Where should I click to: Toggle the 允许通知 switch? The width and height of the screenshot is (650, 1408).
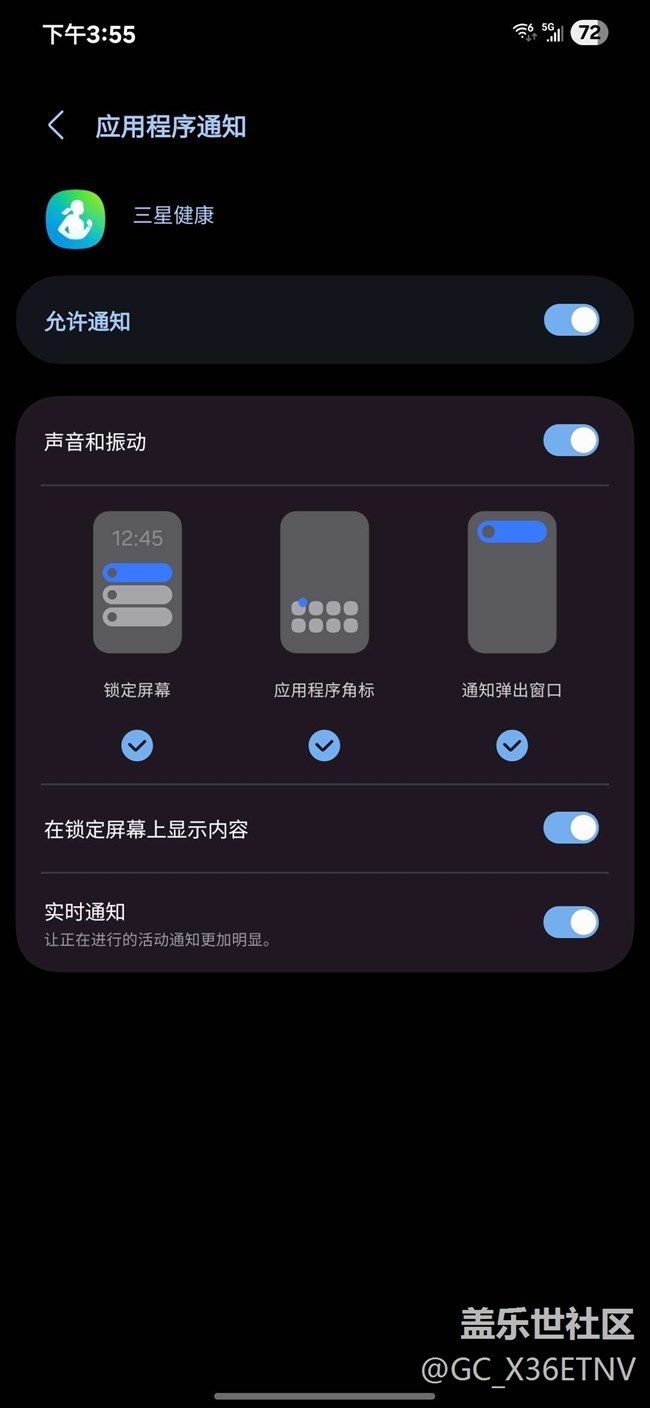(x=571, y=320)
